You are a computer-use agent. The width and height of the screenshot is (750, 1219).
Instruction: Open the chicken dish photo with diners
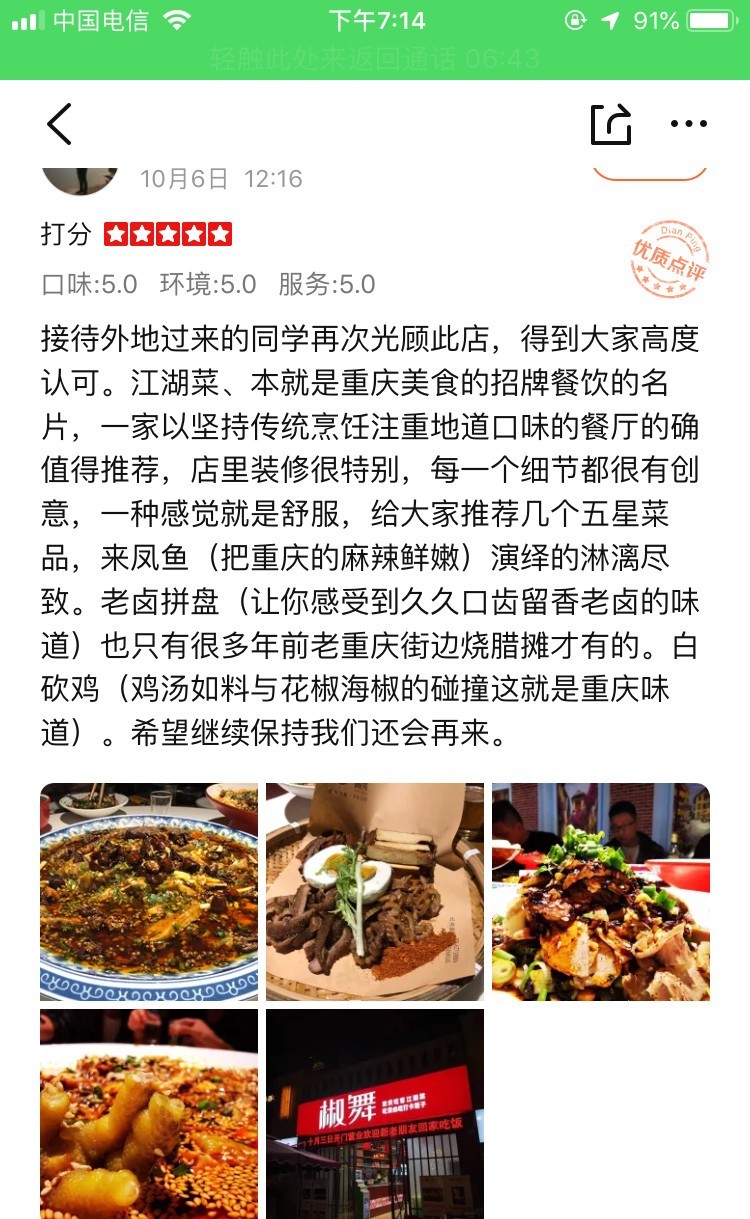click(601, 892)
